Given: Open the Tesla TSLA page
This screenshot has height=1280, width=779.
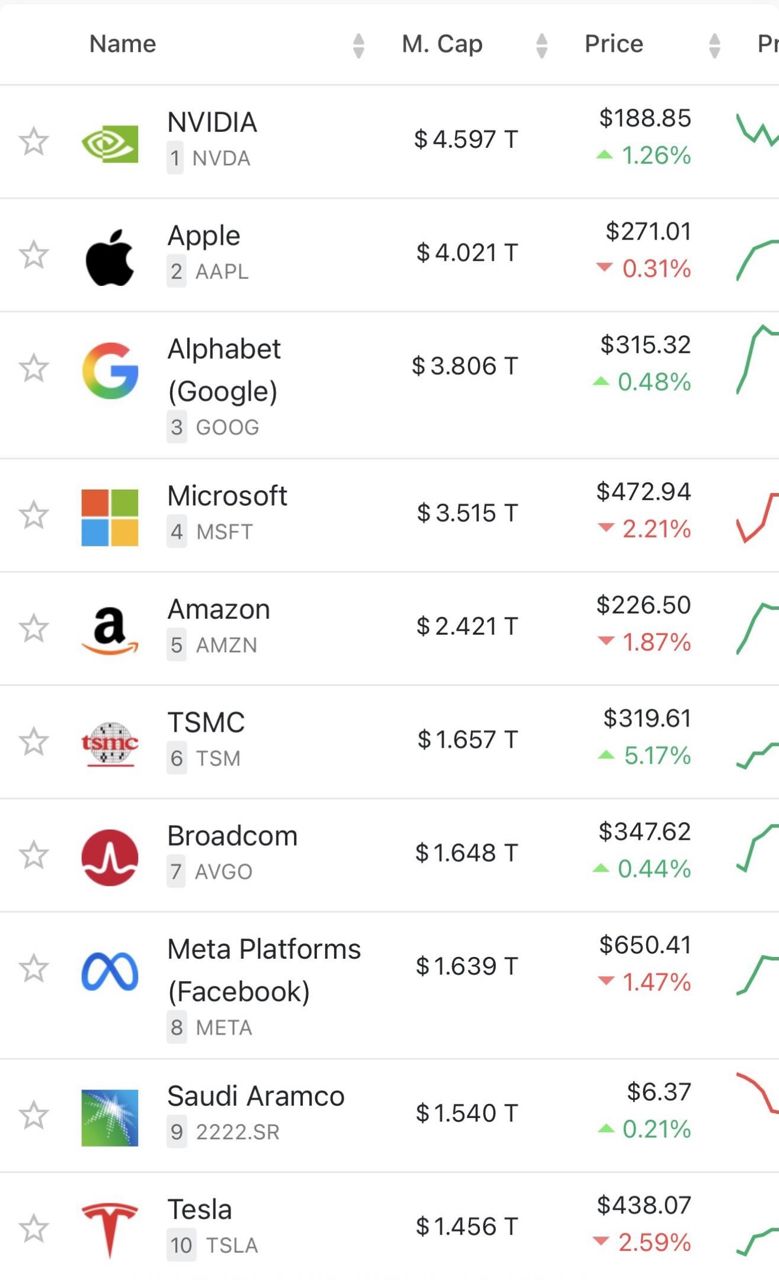Looking at the screenshot, I should point(200,1210).
